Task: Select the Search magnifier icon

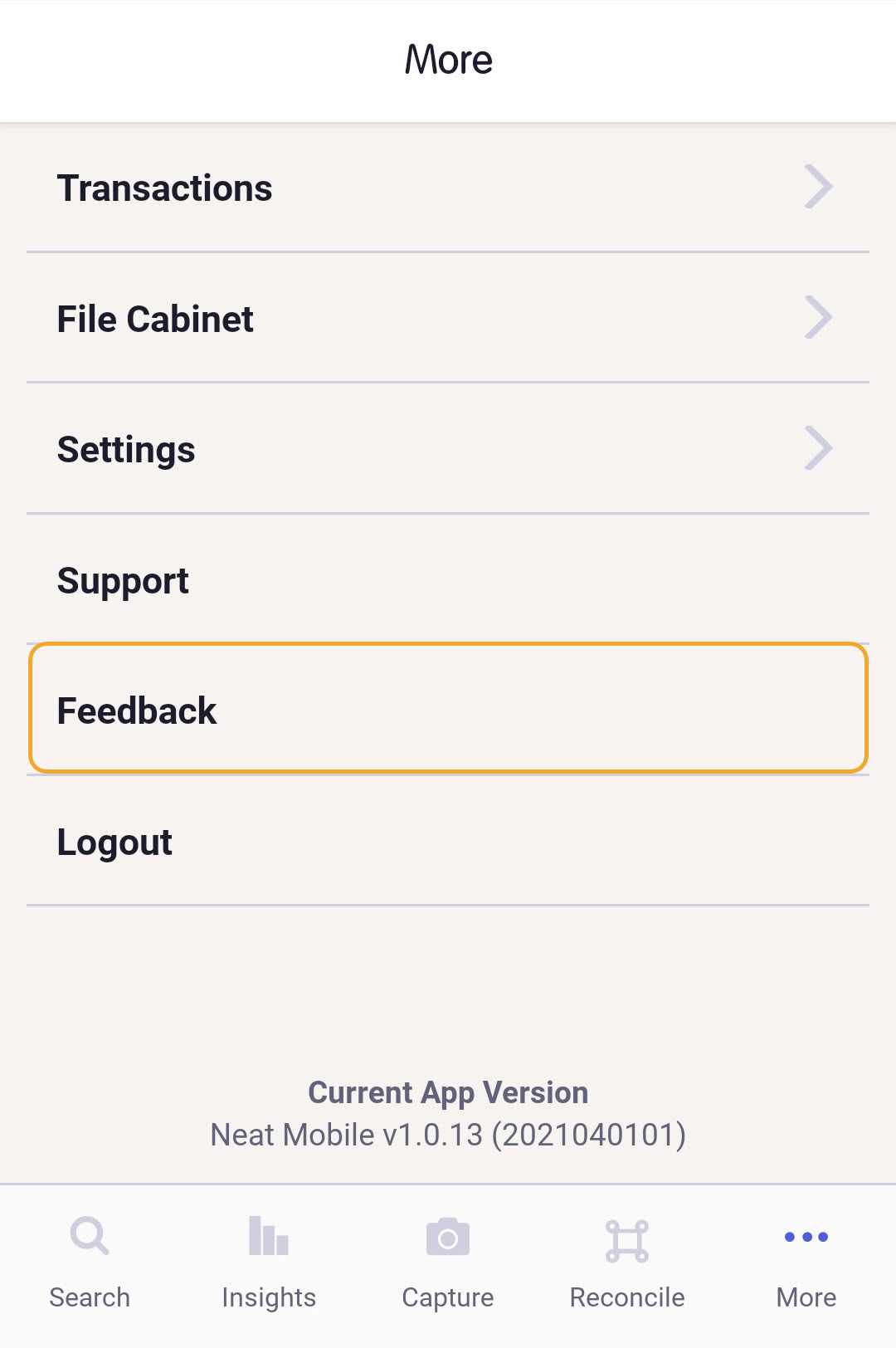Action: (x=89, y=1237)
